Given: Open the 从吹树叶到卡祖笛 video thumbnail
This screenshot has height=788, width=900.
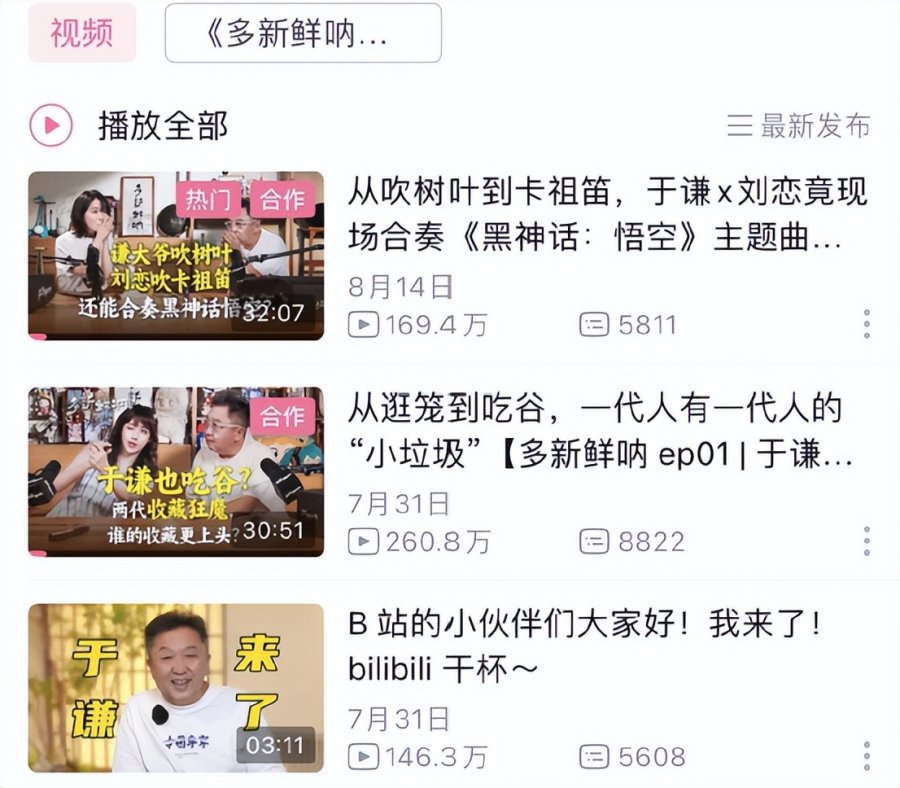Looking at the screenshot, I should (176, 256).
